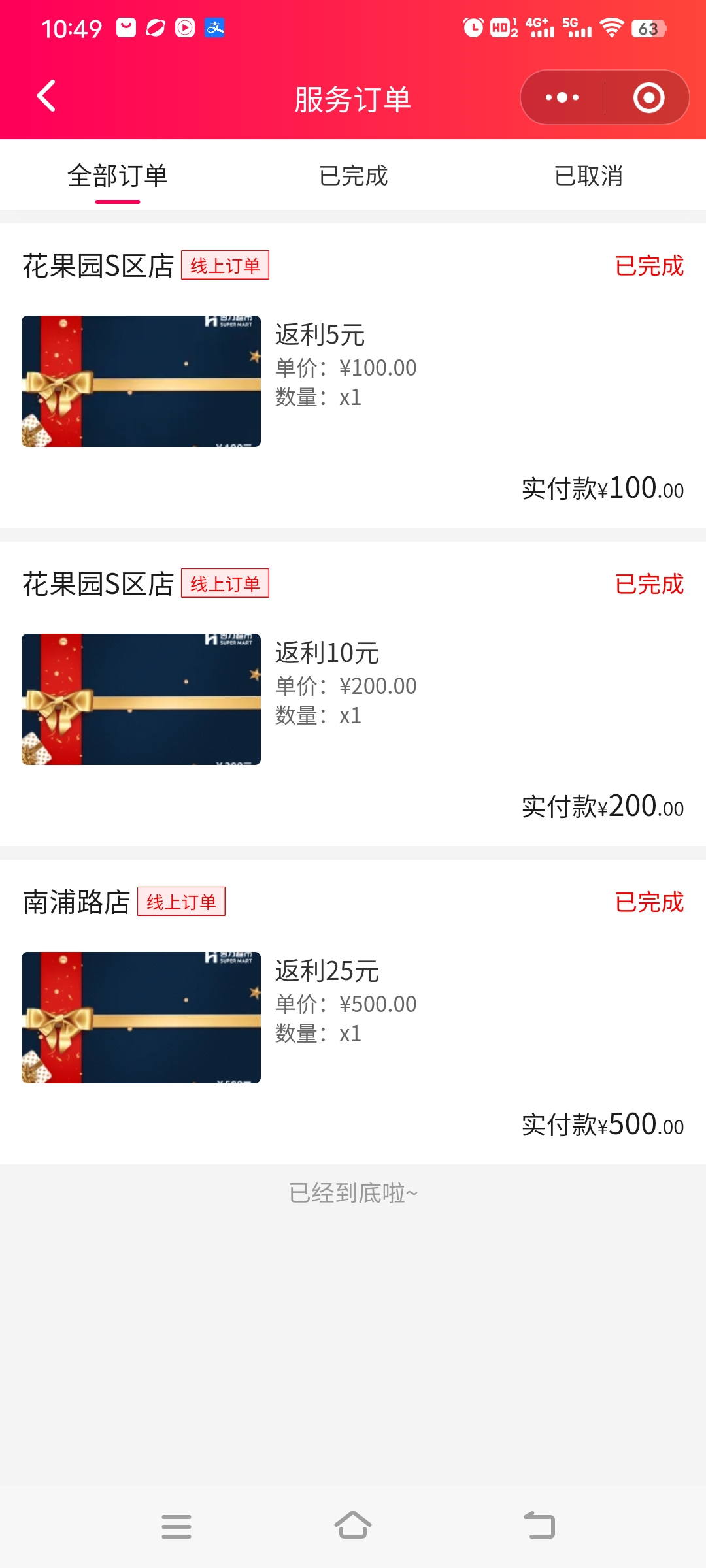This screenshot has width=706, height=1568.
Task: Tap the system home button
Action: coord(353,1526)
